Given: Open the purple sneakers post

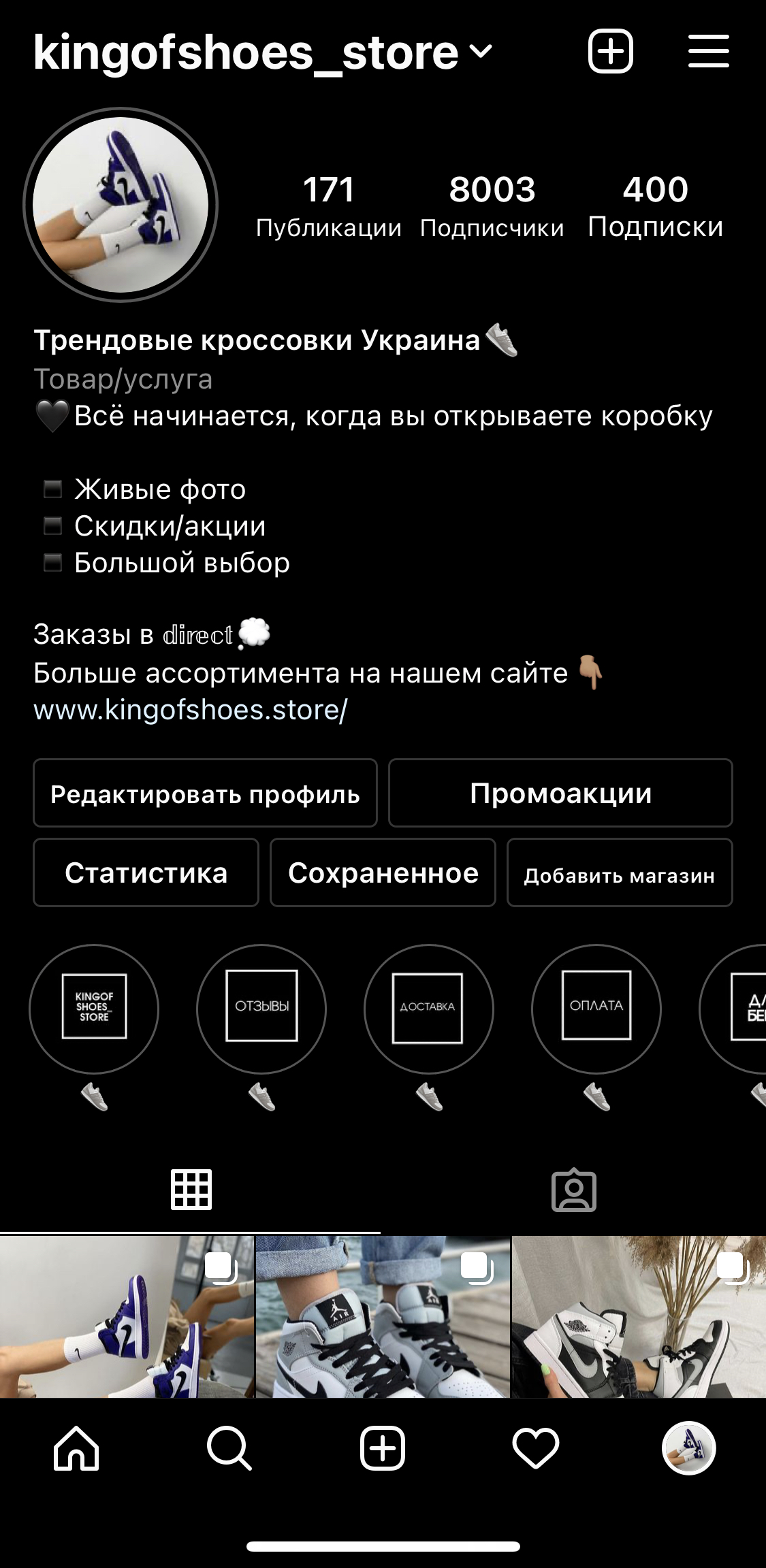Looking at the screenshot, I should coord(127,1317).
